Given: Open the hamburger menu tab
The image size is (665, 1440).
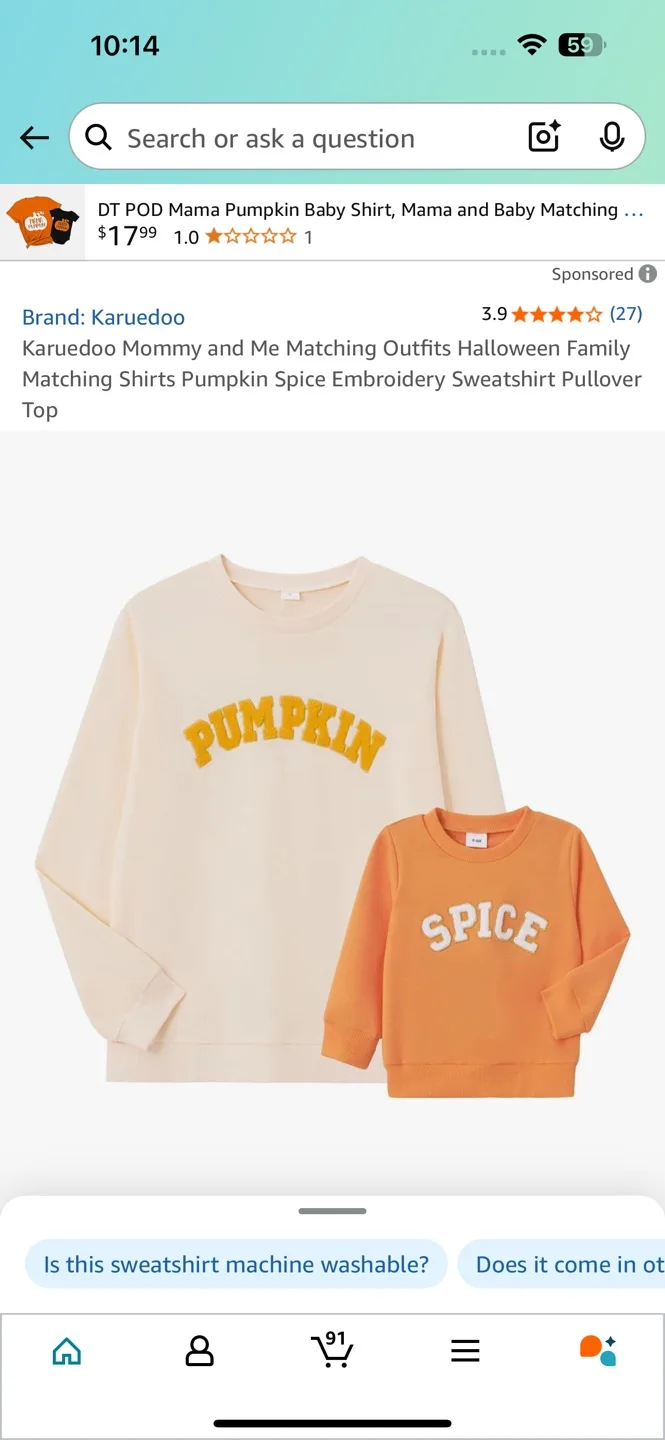Looking at the screenshot, I should click(x=465, y=1352).
